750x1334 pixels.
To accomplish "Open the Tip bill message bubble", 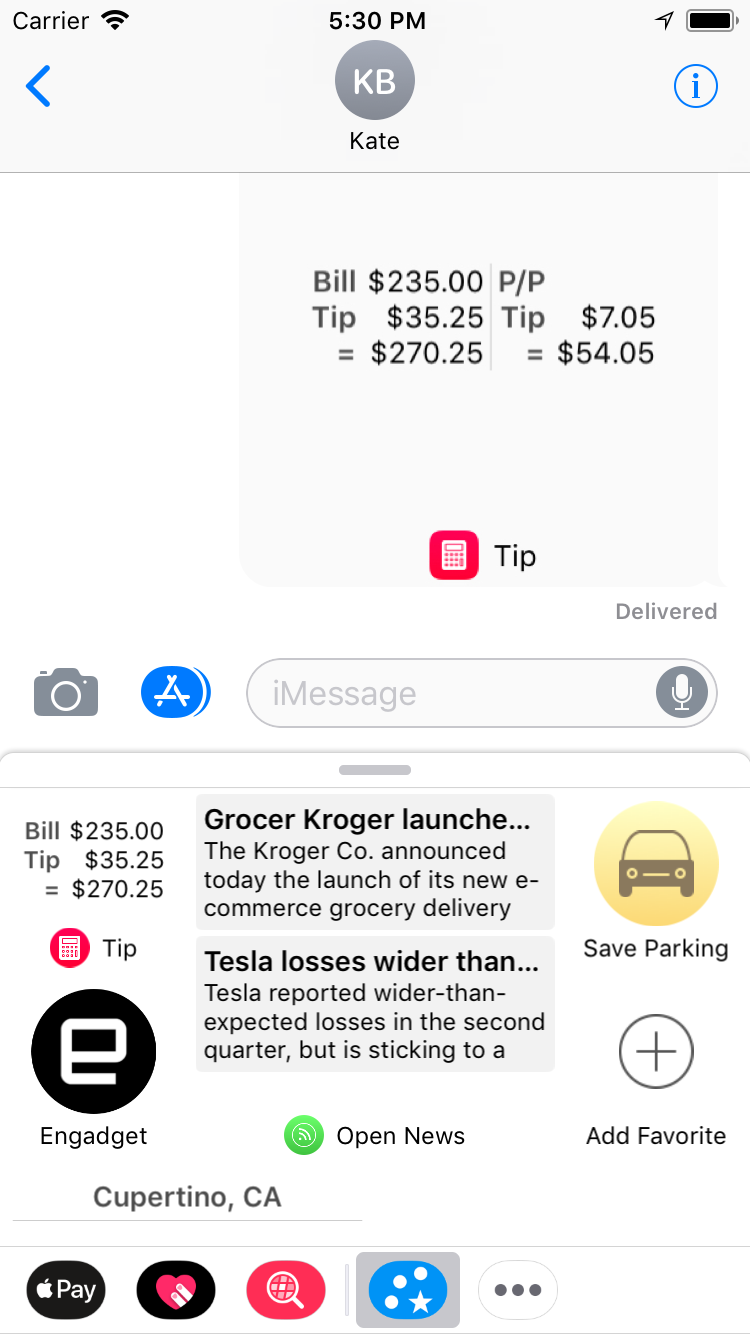I will (480, 380).
